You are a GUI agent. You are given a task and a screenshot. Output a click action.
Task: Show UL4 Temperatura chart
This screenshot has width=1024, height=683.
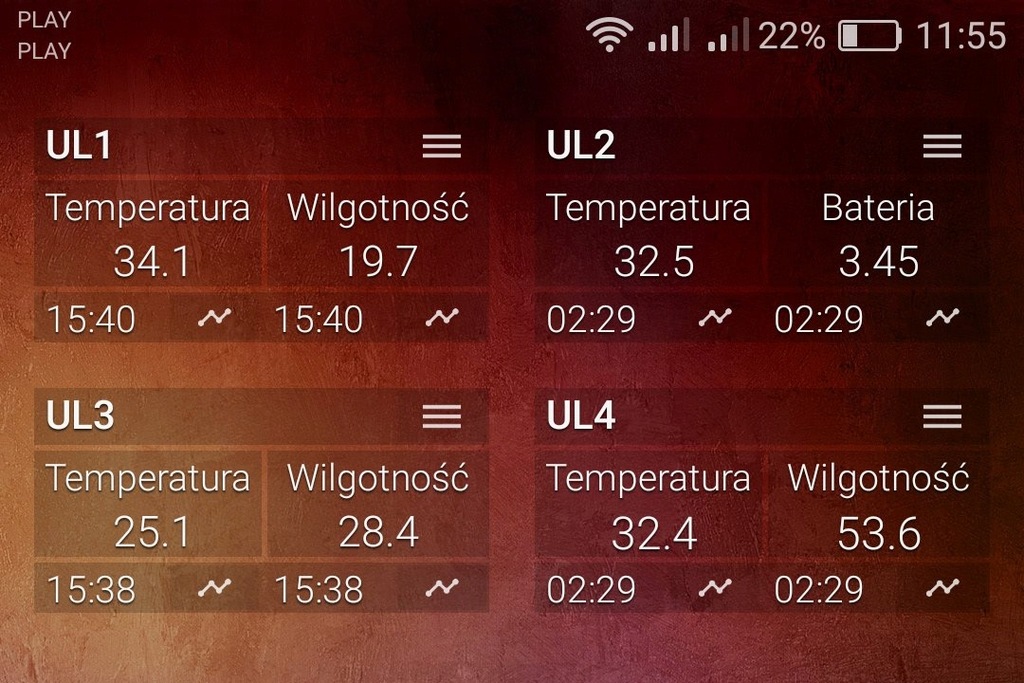tap(714, 588)
